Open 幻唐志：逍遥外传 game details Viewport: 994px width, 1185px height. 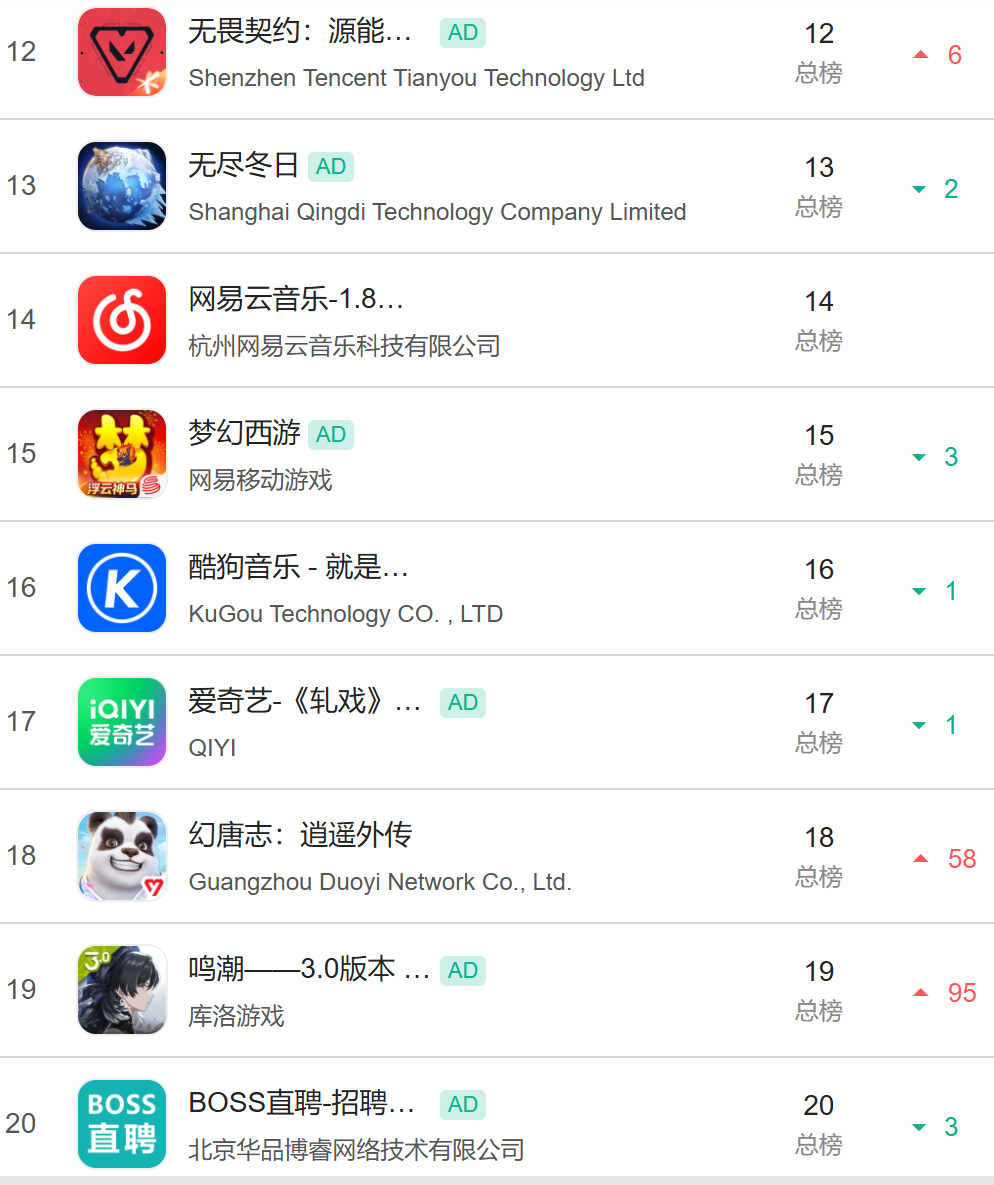tap(497, 855)
